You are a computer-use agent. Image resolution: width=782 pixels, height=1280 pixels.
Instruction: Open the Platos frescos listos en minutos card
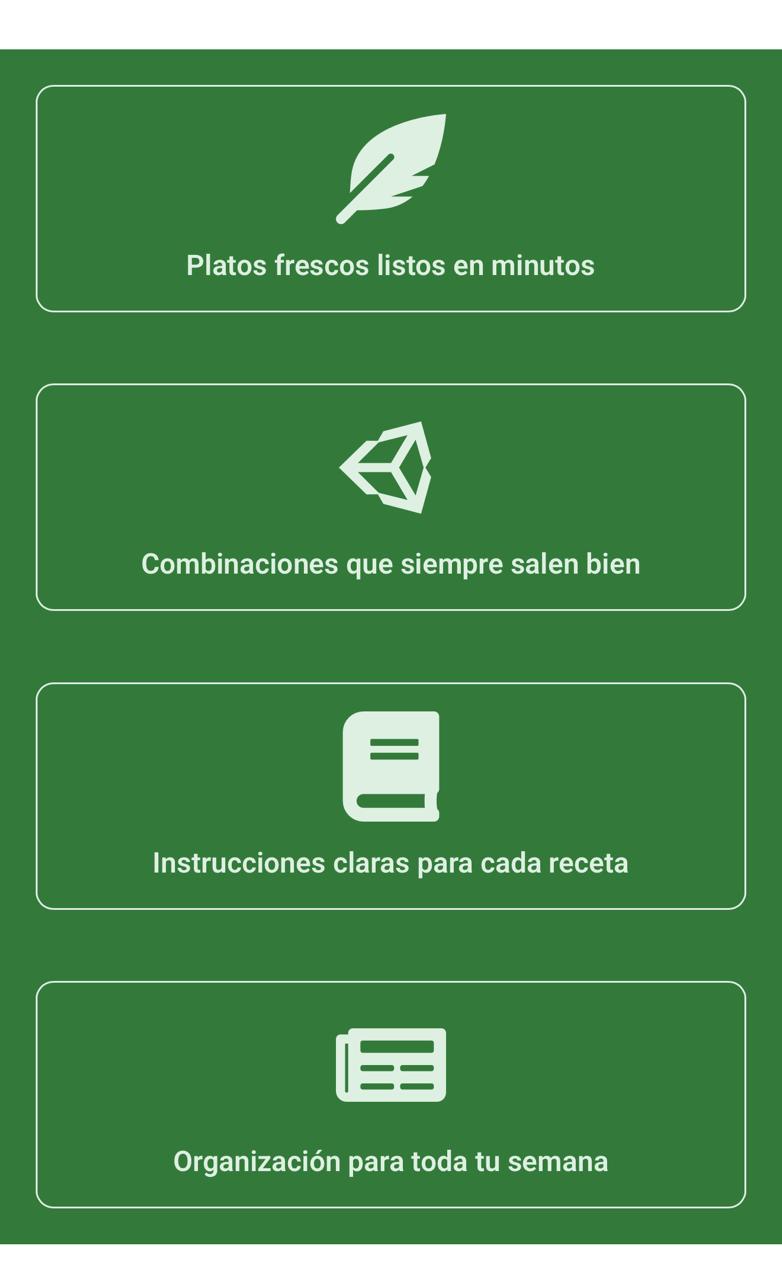tap(390, 199)
